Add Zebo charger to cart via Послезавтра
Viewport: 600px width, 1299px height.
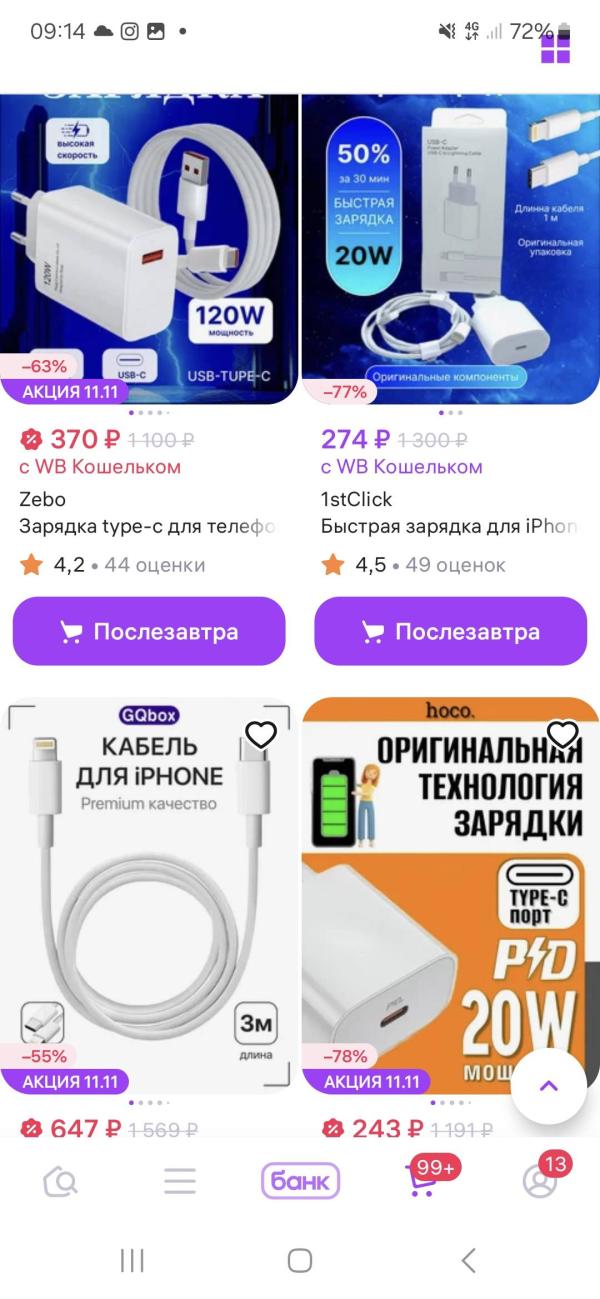[149, 631]
